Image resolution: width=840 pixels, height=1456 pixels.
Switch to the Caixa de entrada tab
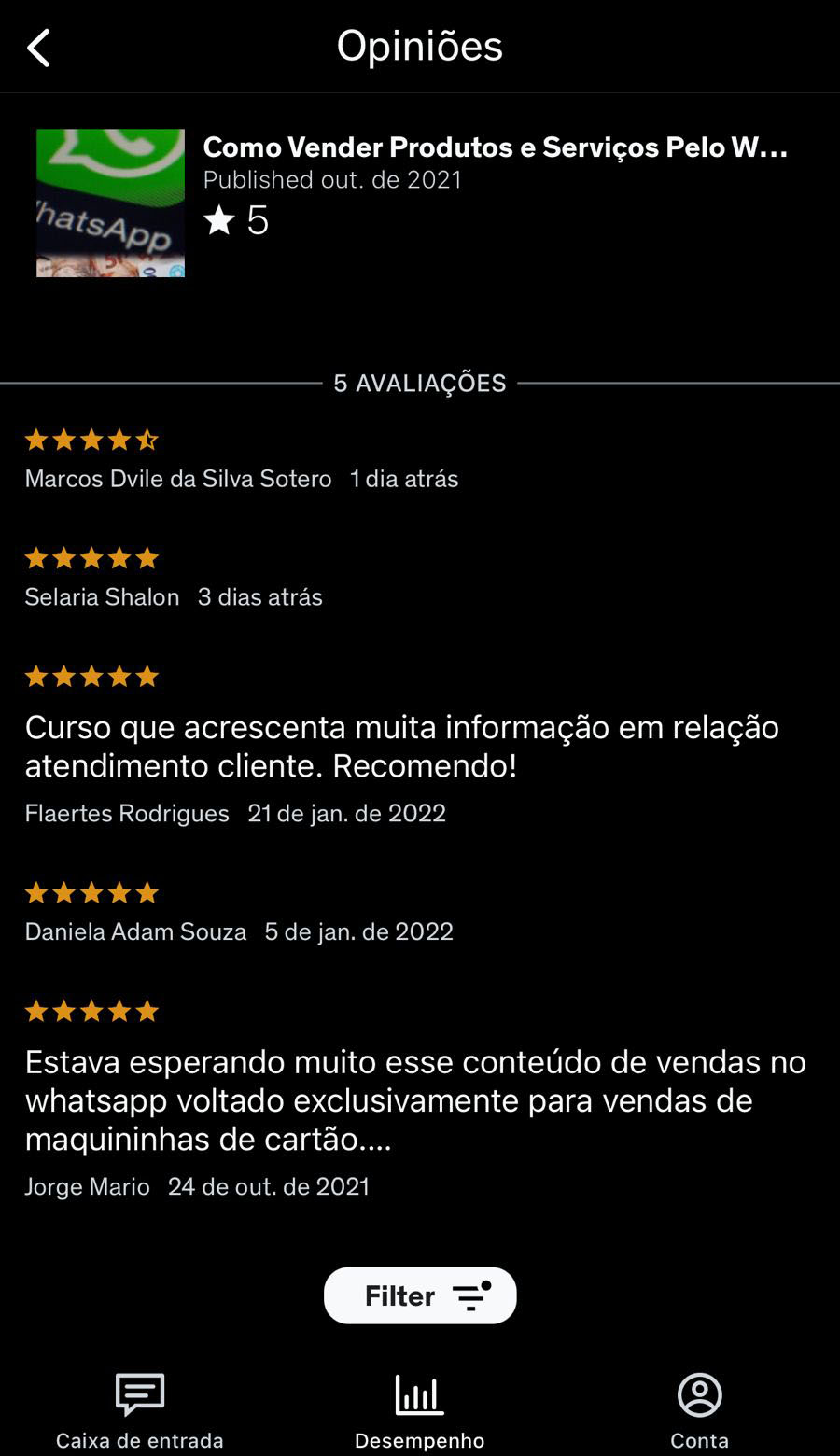[140, 1410]
